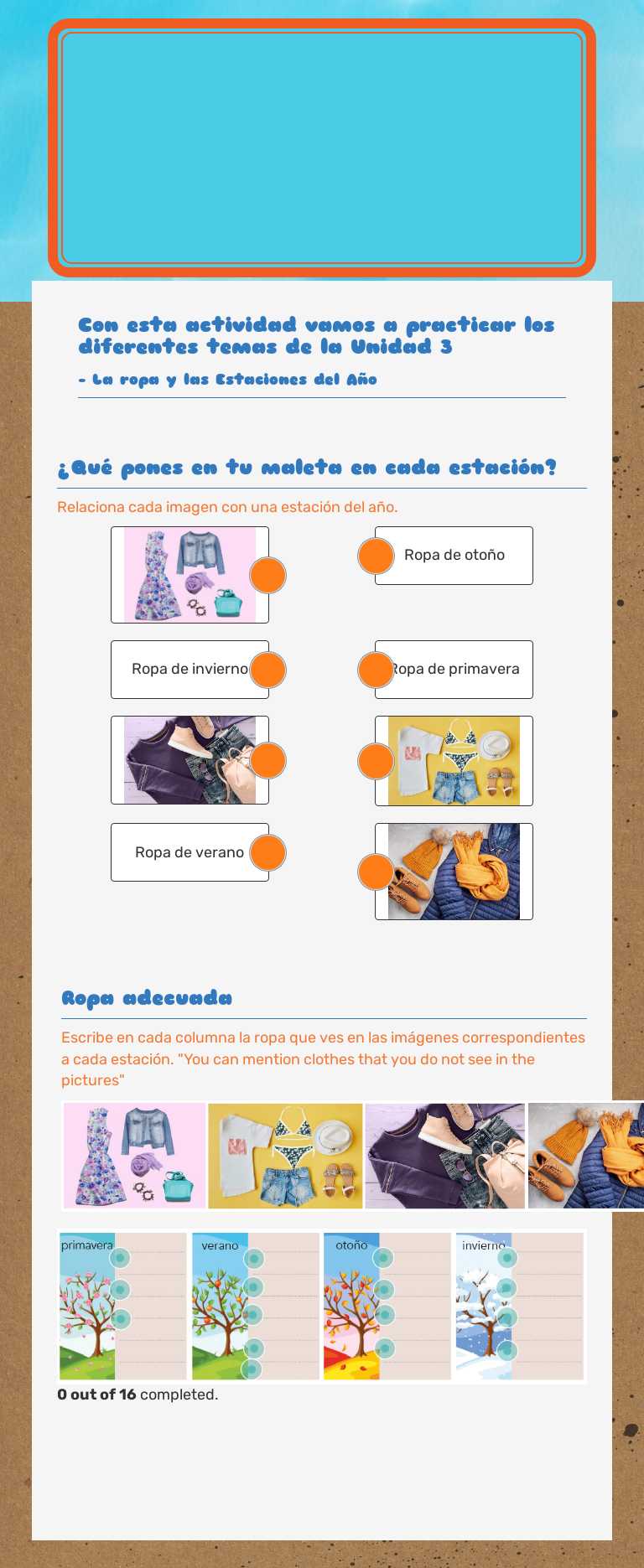
Task: Click orange circle on 'Ropa de verano' card
Action: click(x=267, y=851)
